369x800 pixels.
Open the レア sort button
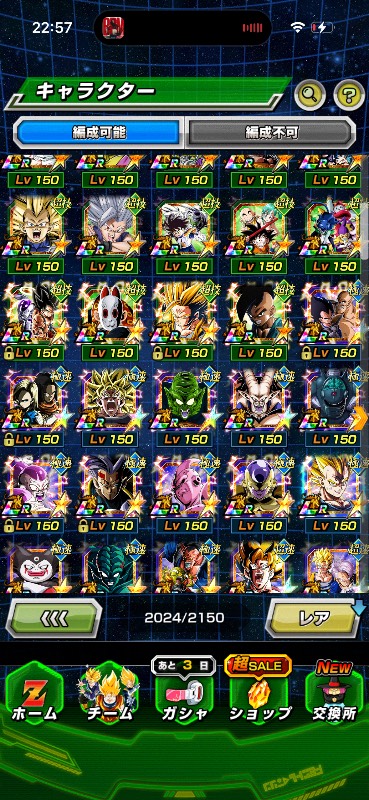[315, 618]
